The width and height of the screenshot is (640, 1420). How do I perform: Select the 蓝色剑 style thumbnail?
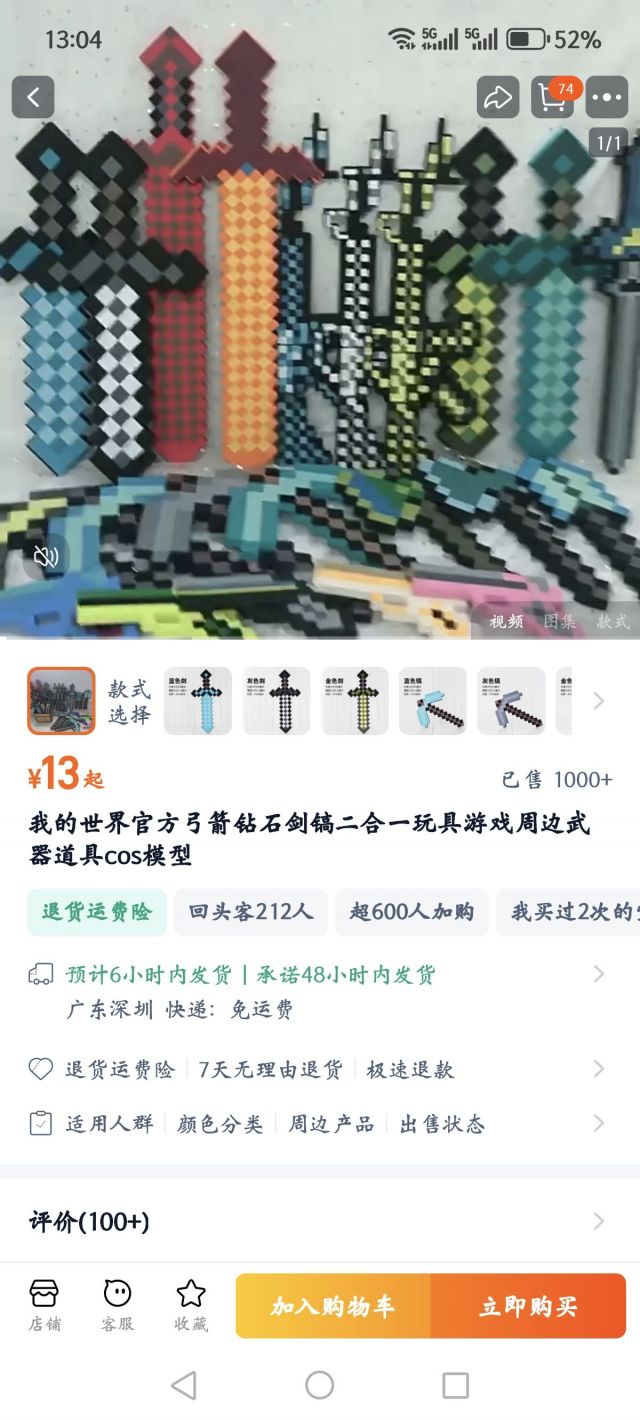point(198,701)
